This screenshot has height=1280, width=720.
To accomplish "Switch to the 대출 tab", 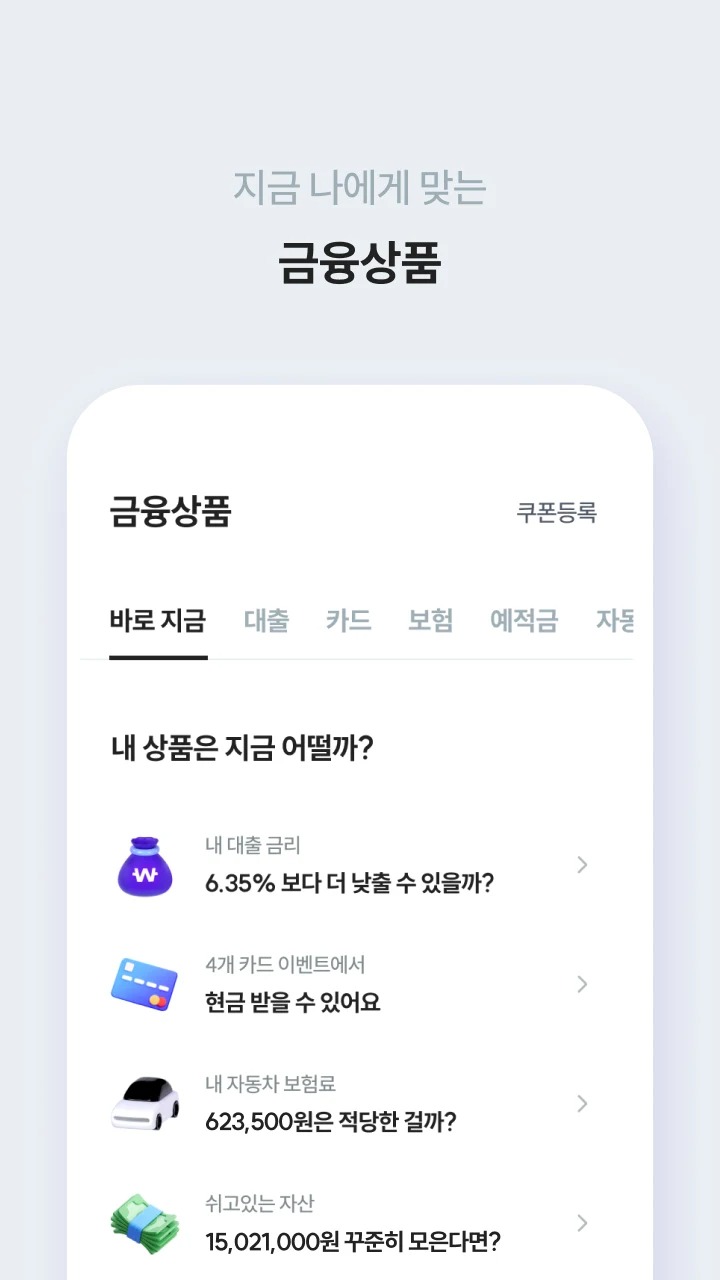I will point(265,621).
